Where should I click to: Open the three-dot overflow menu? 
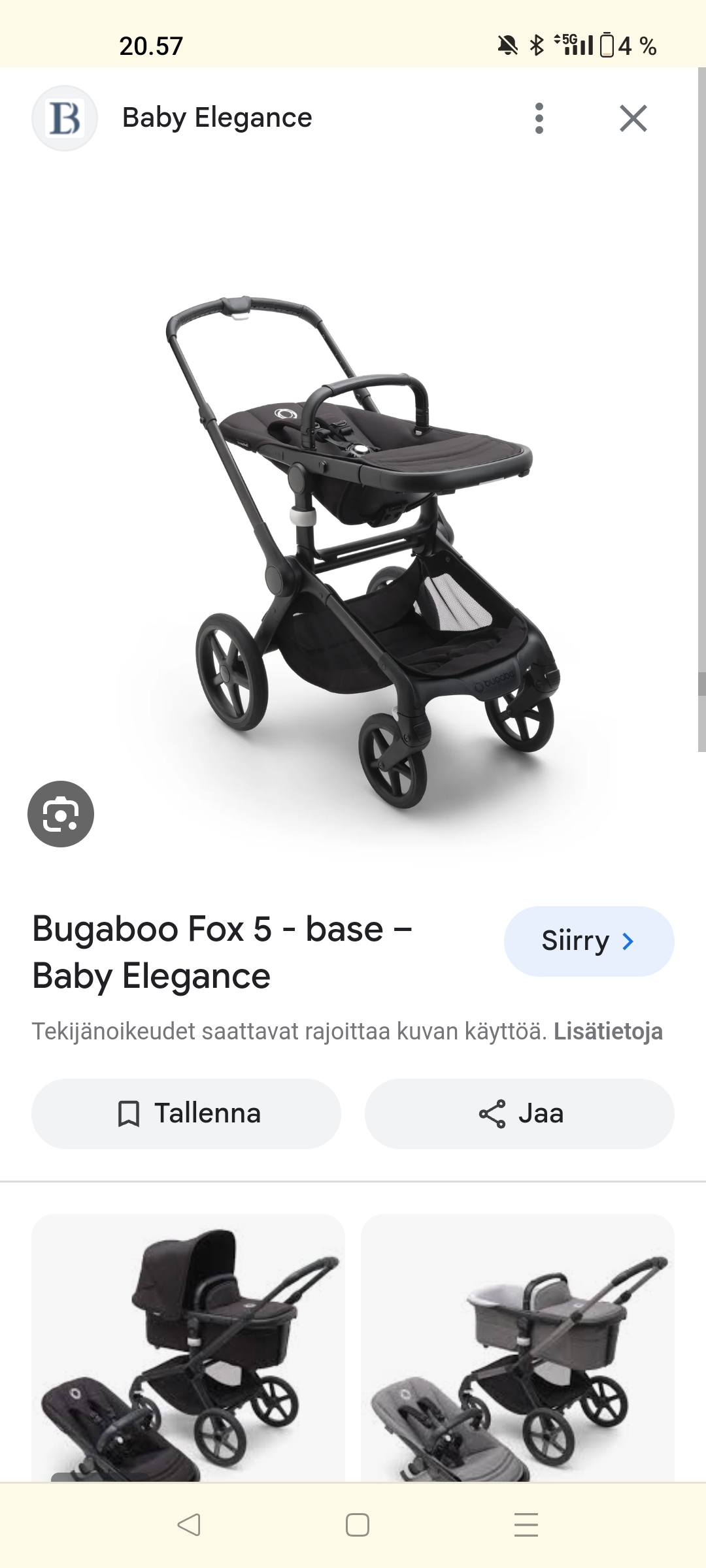[x=539, y=118]
